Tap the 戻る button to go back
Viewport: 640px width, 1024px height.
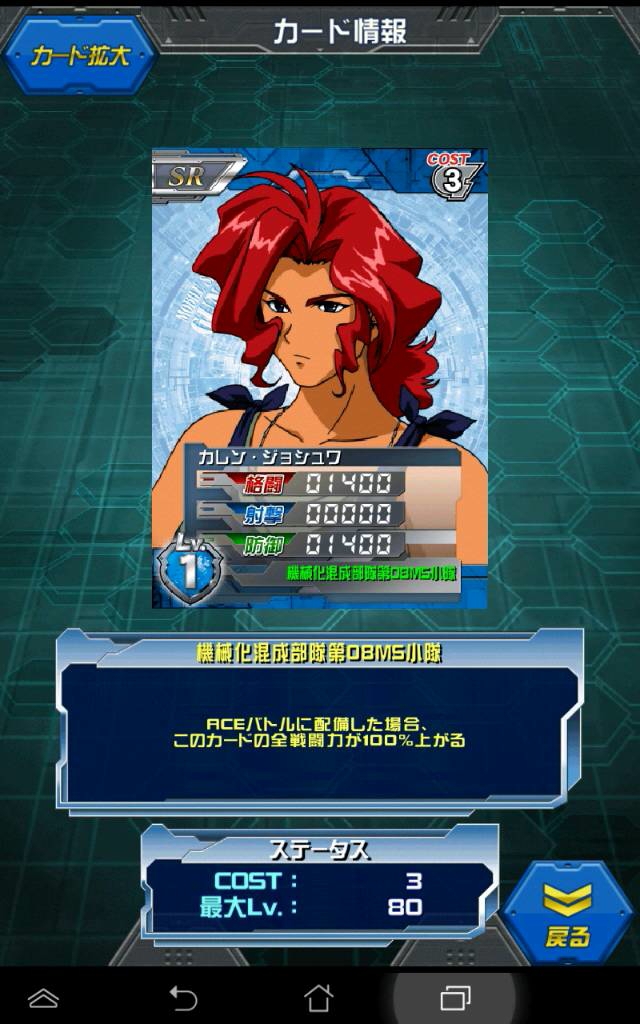[567, 914]
